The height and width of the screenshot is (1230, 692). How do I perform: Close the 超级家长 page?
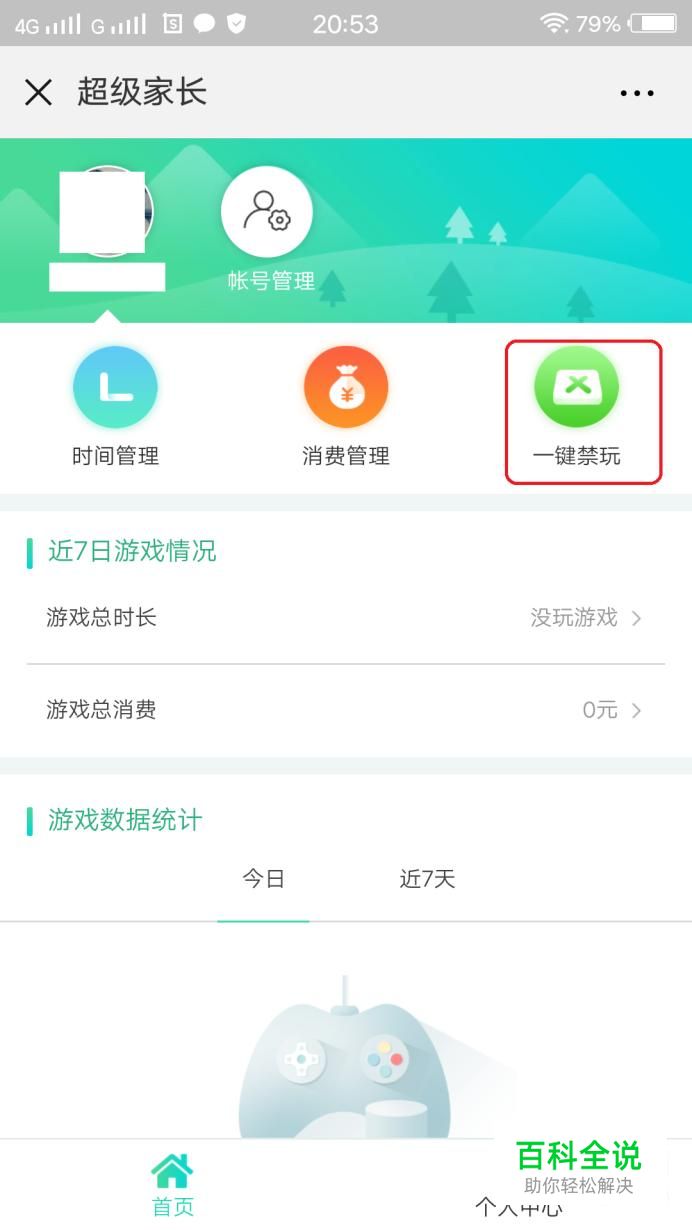click(x=38, y=93)
